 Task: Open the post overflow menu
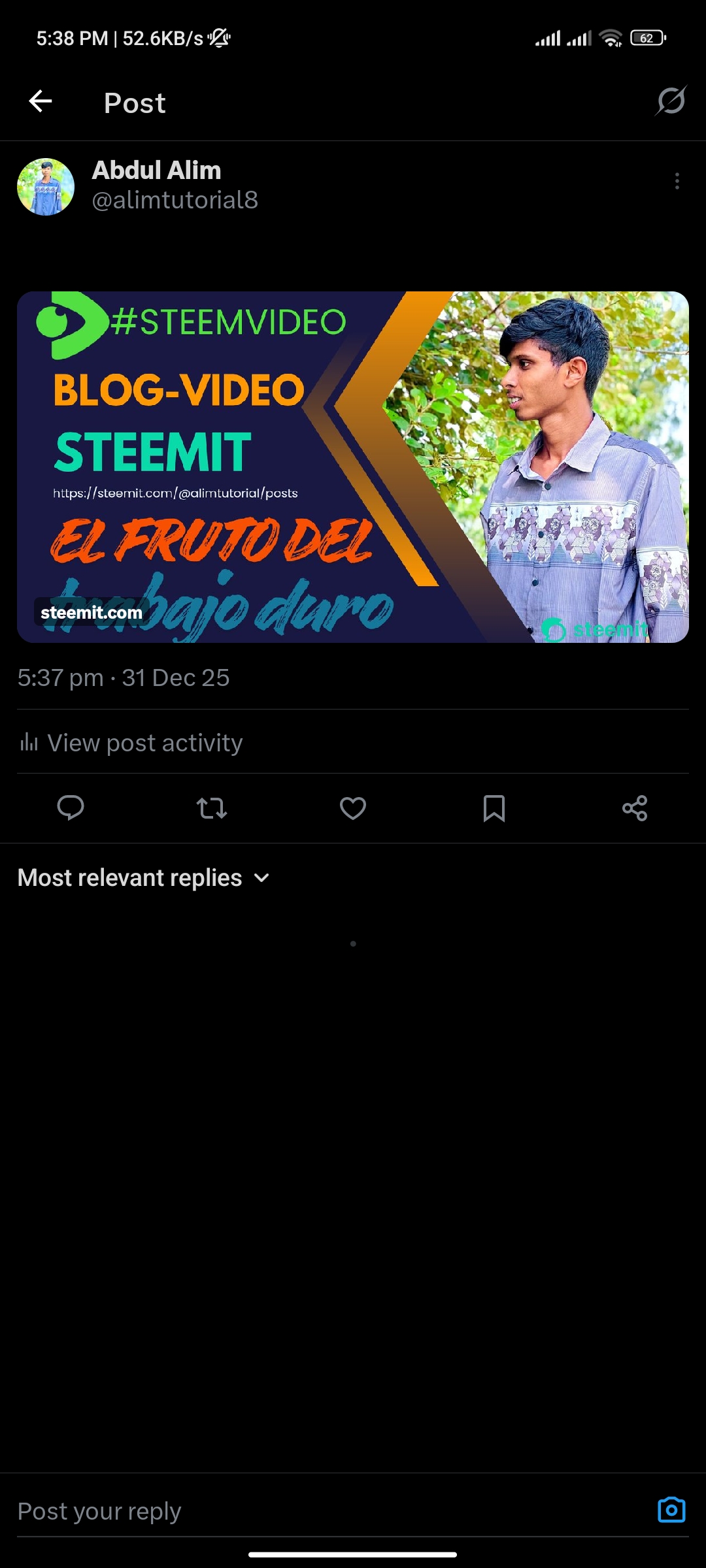[x=677, y=181]
